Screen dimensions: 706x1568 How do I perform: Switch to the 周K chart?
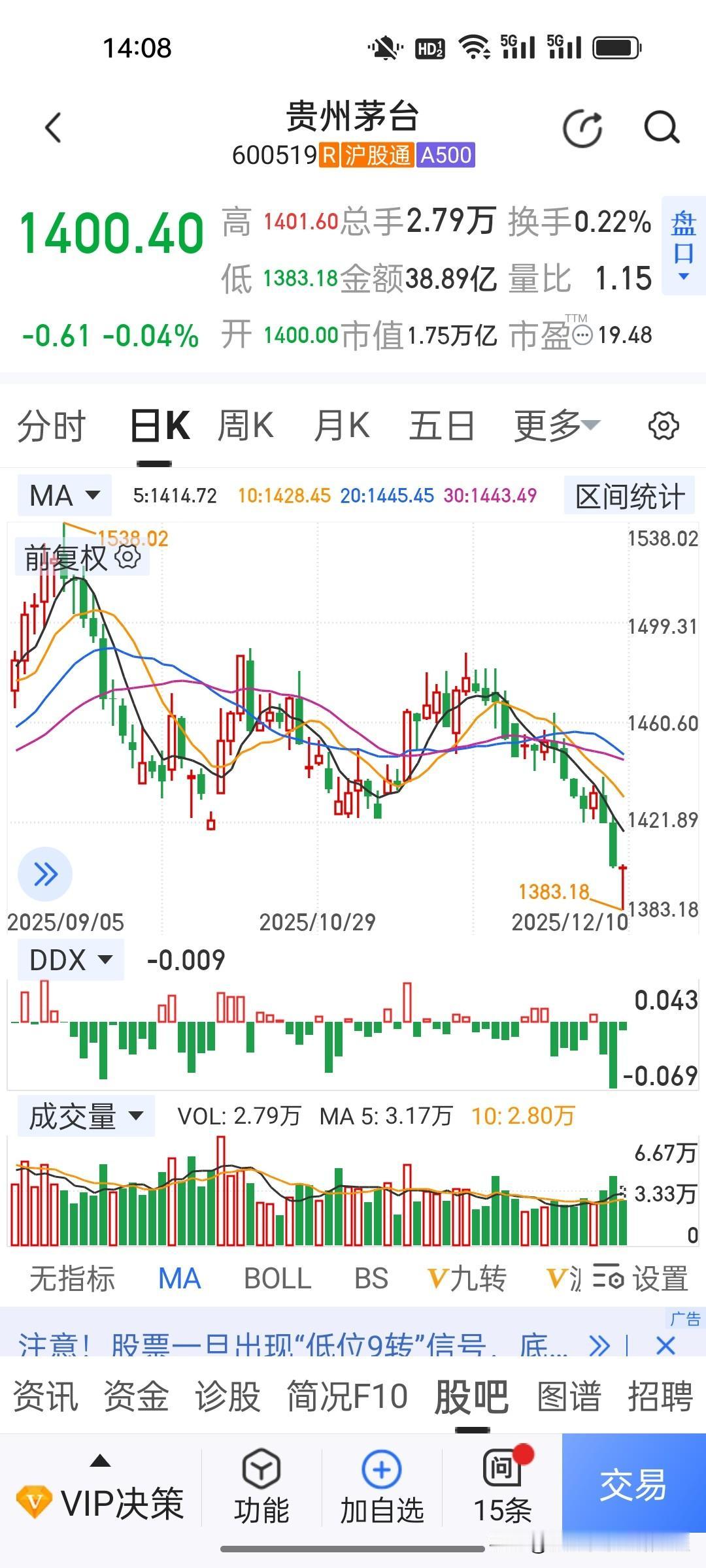tap(245, 427)
